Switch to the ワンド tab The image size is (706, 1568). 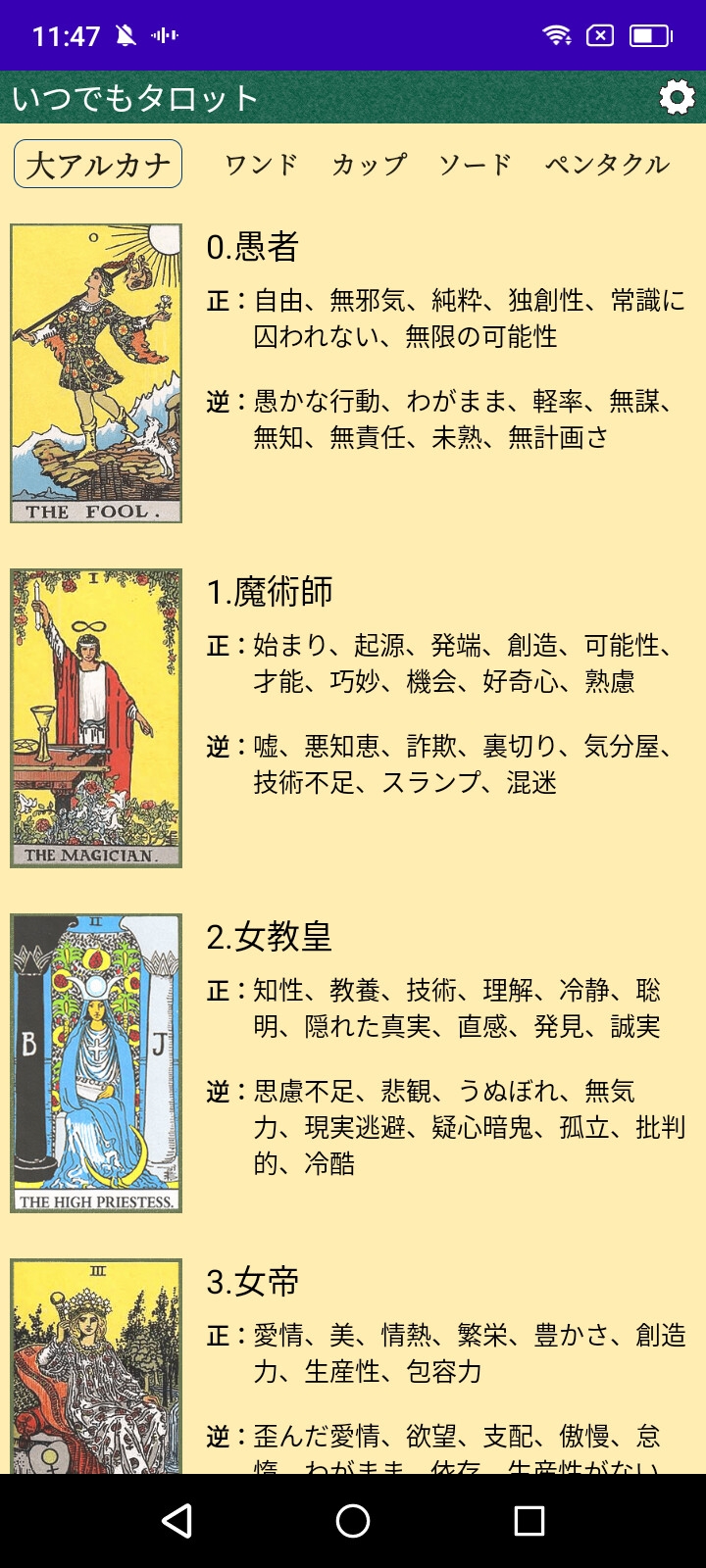(259, 163)
